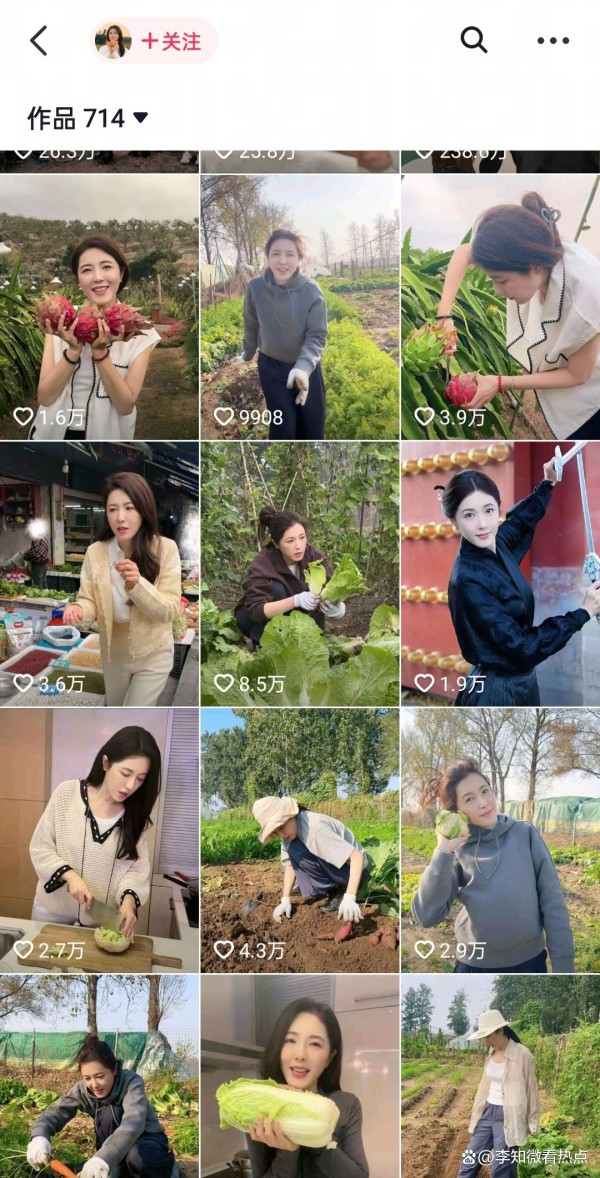Play the video showing 9908 likes
This screenshot has height=1178, width=600.
click(300, 307)
